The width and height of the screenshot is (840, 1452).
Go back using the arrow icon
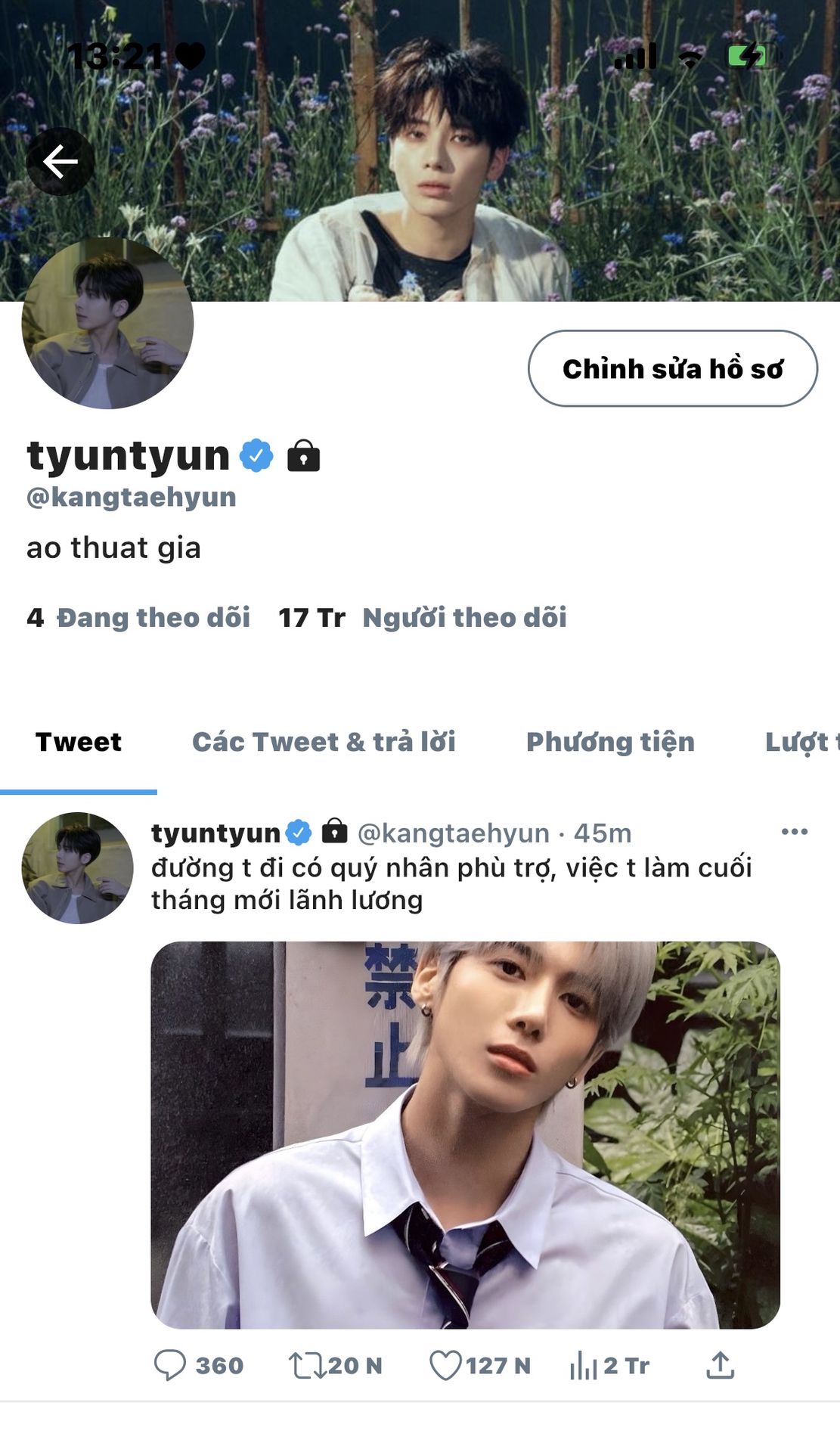pyautogui.click(x=60, y=161)
